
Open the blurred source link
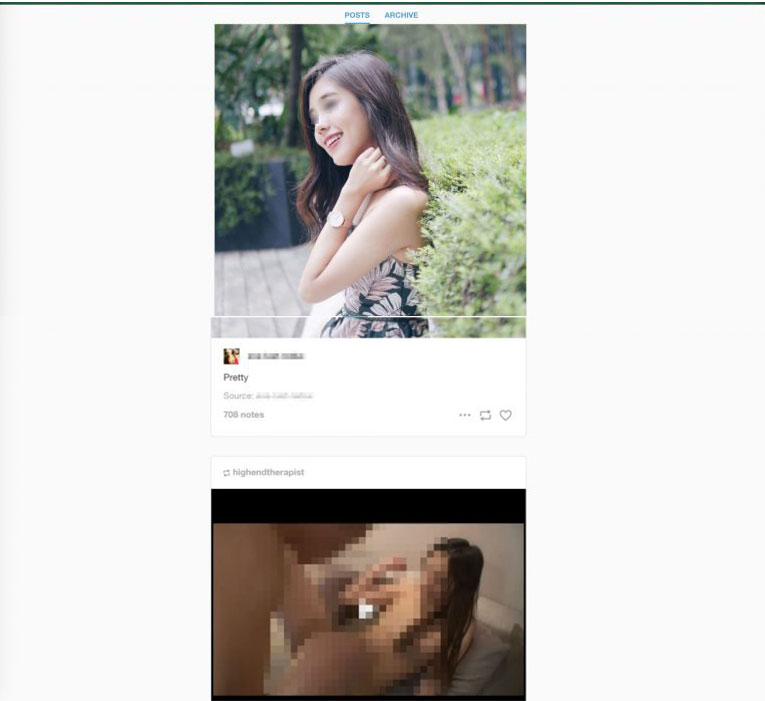pos(284,396)
